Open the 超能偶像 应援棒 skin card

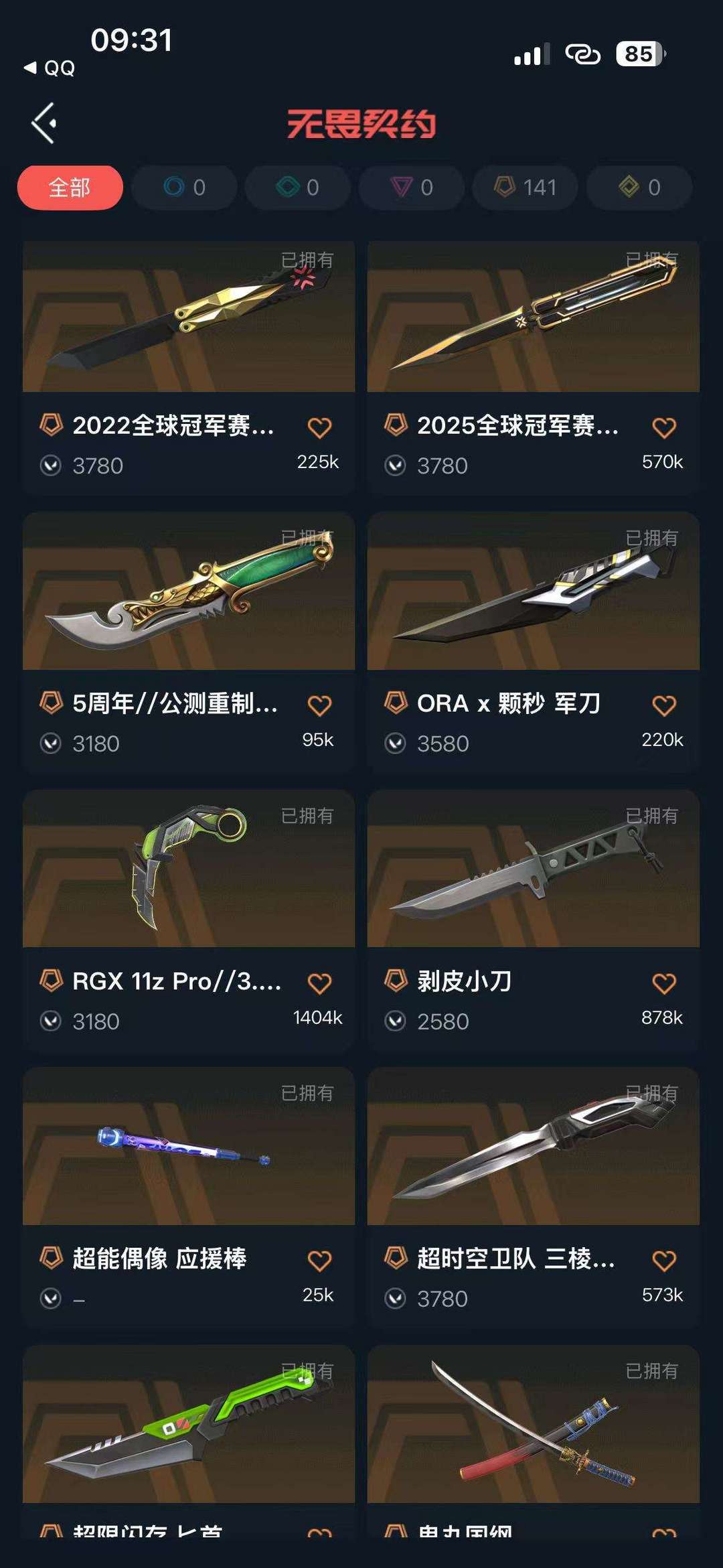coord(189,1147)
